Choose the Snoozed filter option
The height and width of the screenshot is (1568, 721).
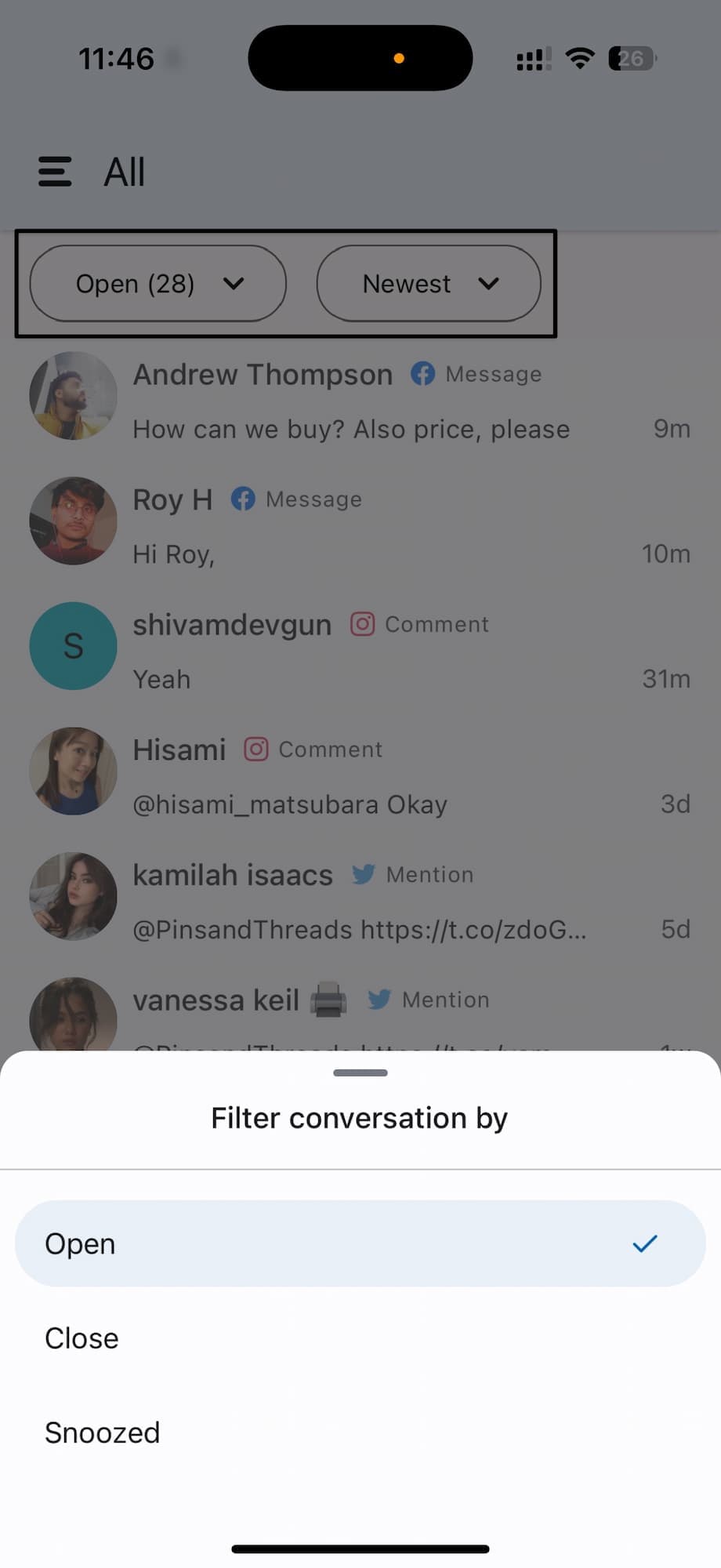click(103, 1432)
